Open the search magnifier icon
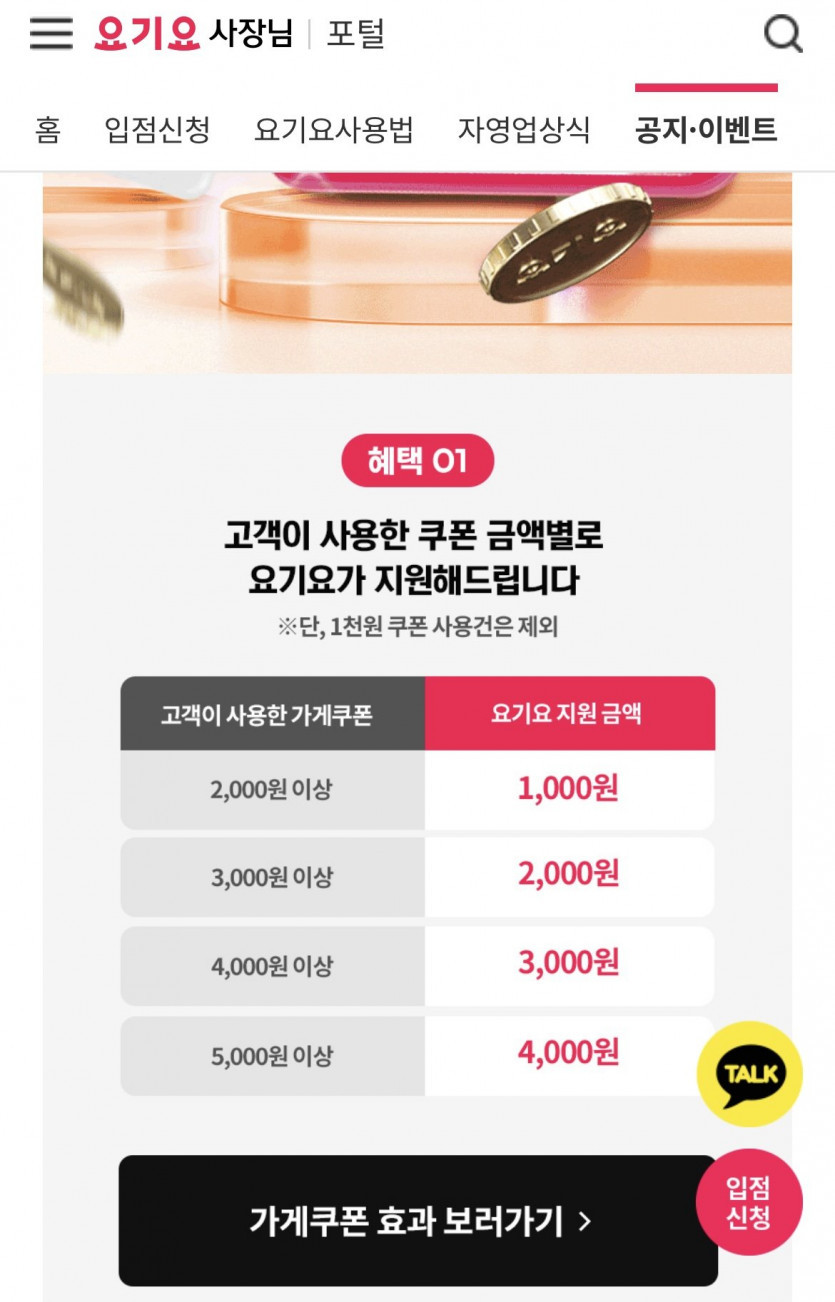 [783, 35]
